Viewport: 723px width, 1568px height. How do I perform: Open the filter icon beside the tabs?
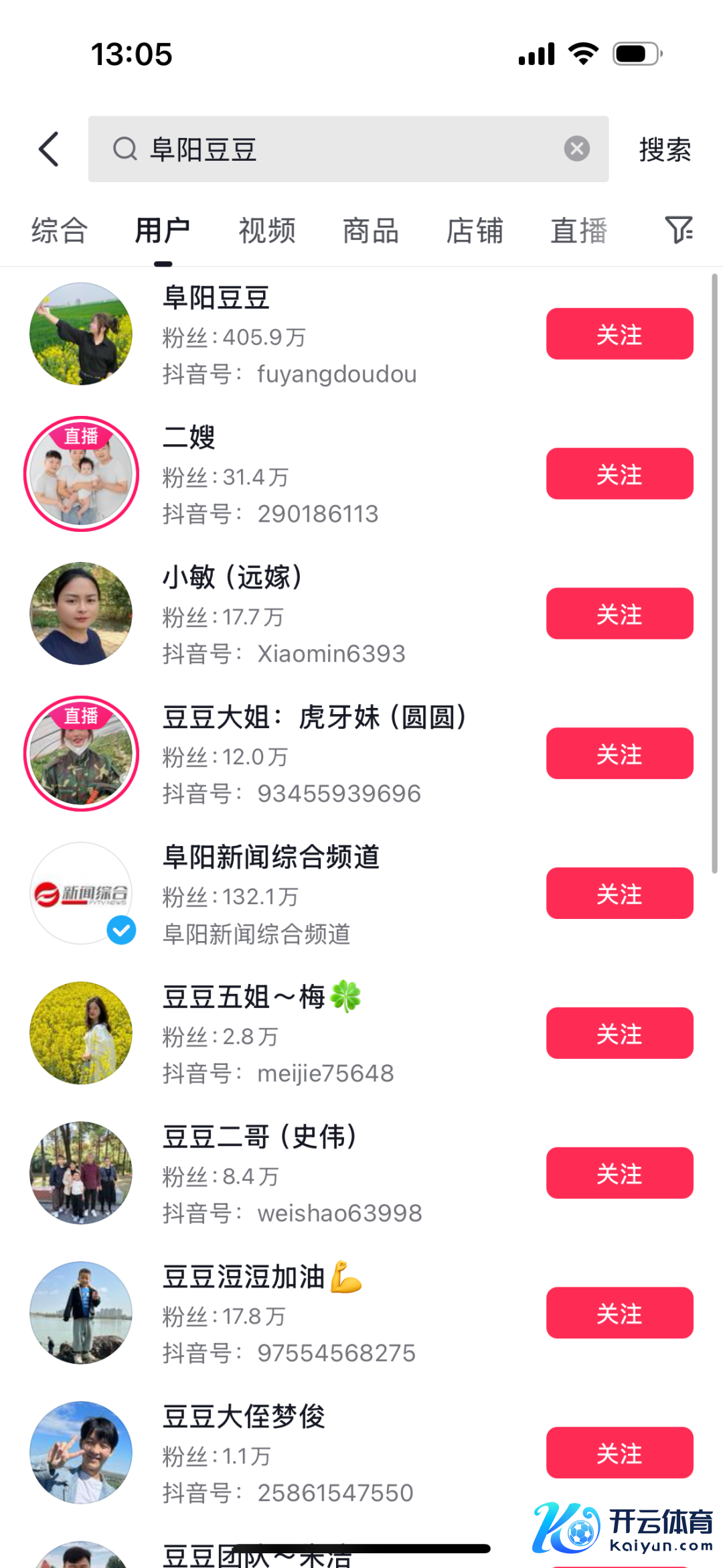coord(678,230)
